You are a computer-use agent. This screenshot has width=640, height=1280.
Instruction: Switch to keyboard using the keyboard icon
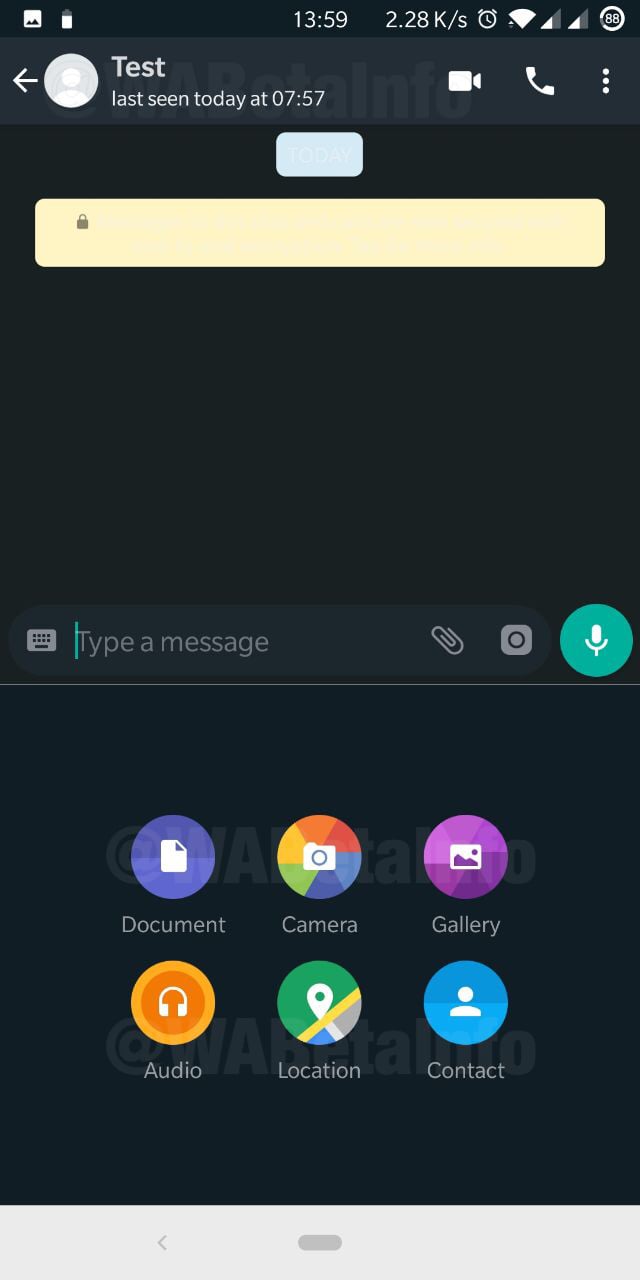[41, 641]
